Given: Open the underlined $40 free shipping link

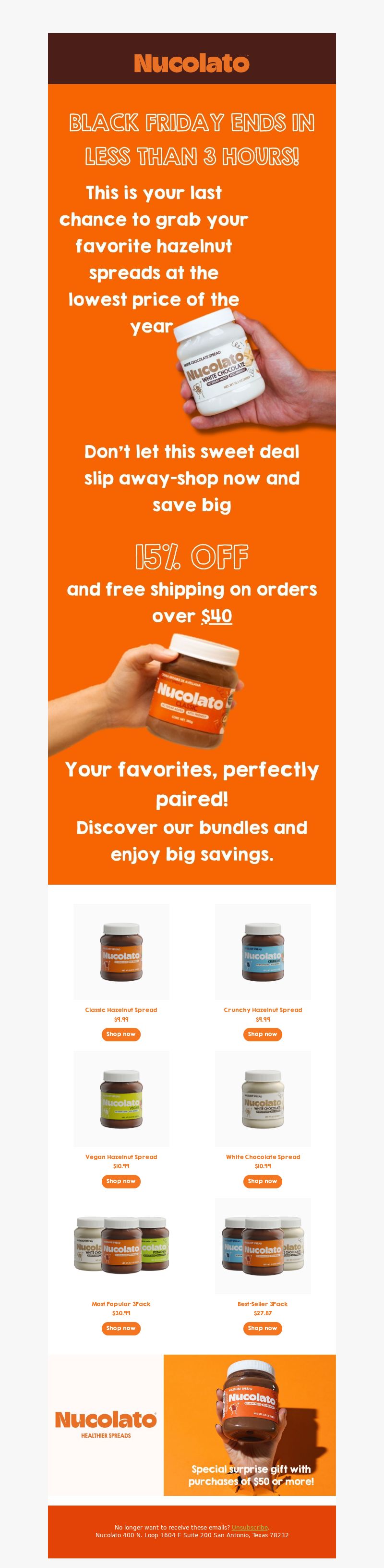Looking at the screenshot, I should pos(216,616).
